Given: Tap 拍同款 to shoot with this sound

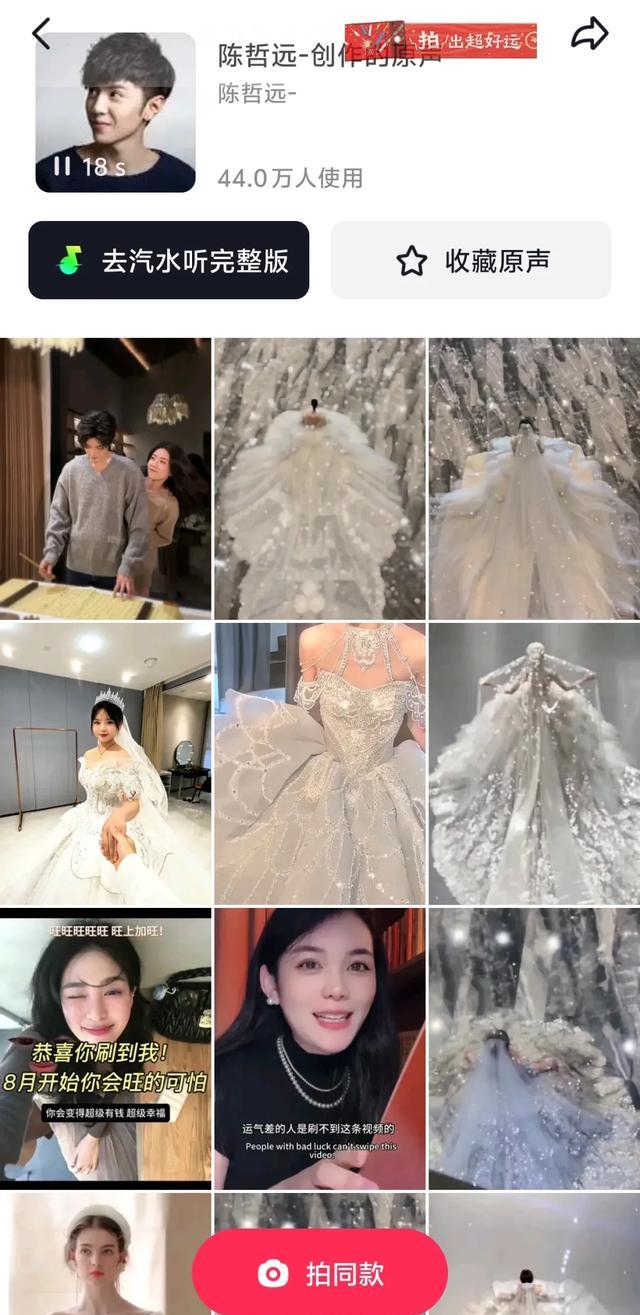Looking at the screenshot, I should pyautogui.click(x=320, y=1273).
